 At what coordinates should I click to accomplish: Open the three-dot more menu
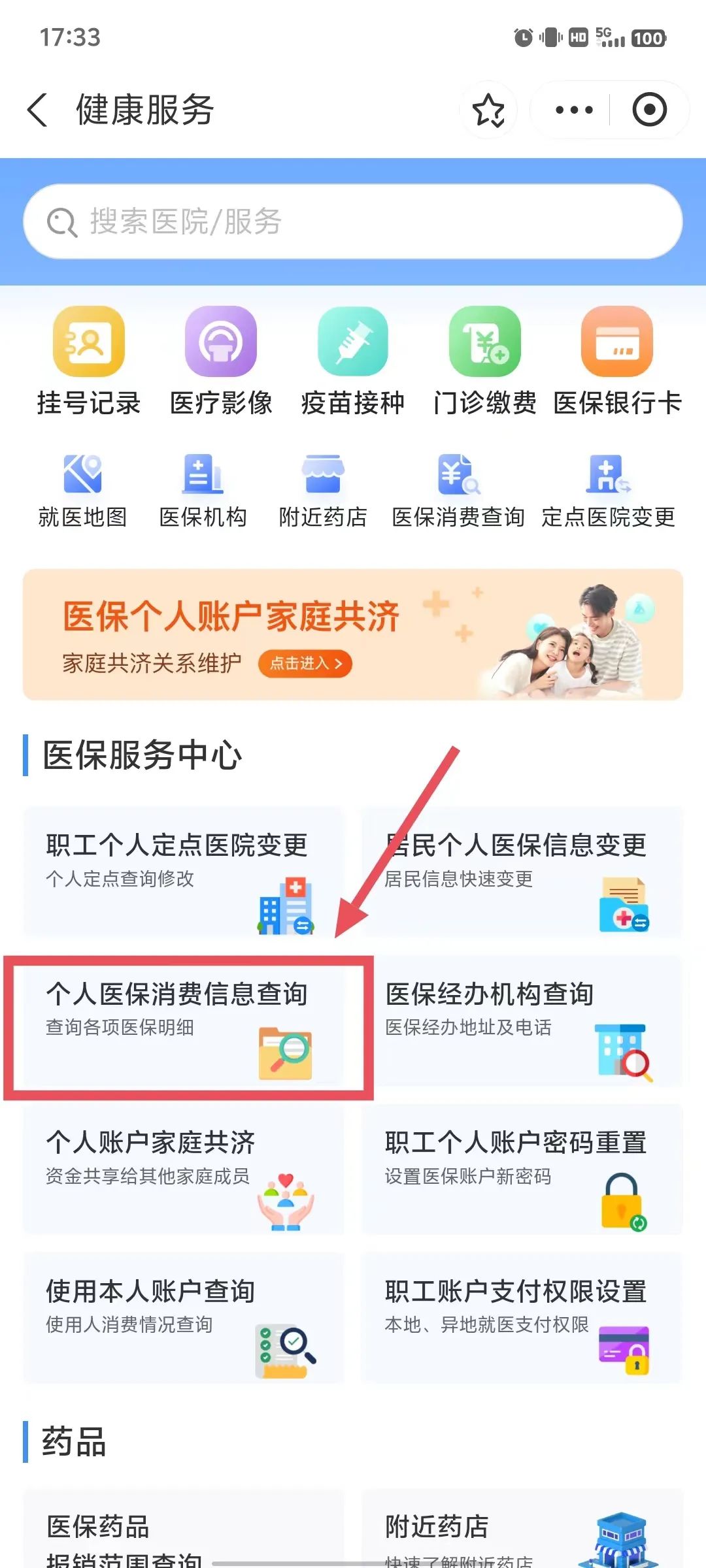coord(573,110)
